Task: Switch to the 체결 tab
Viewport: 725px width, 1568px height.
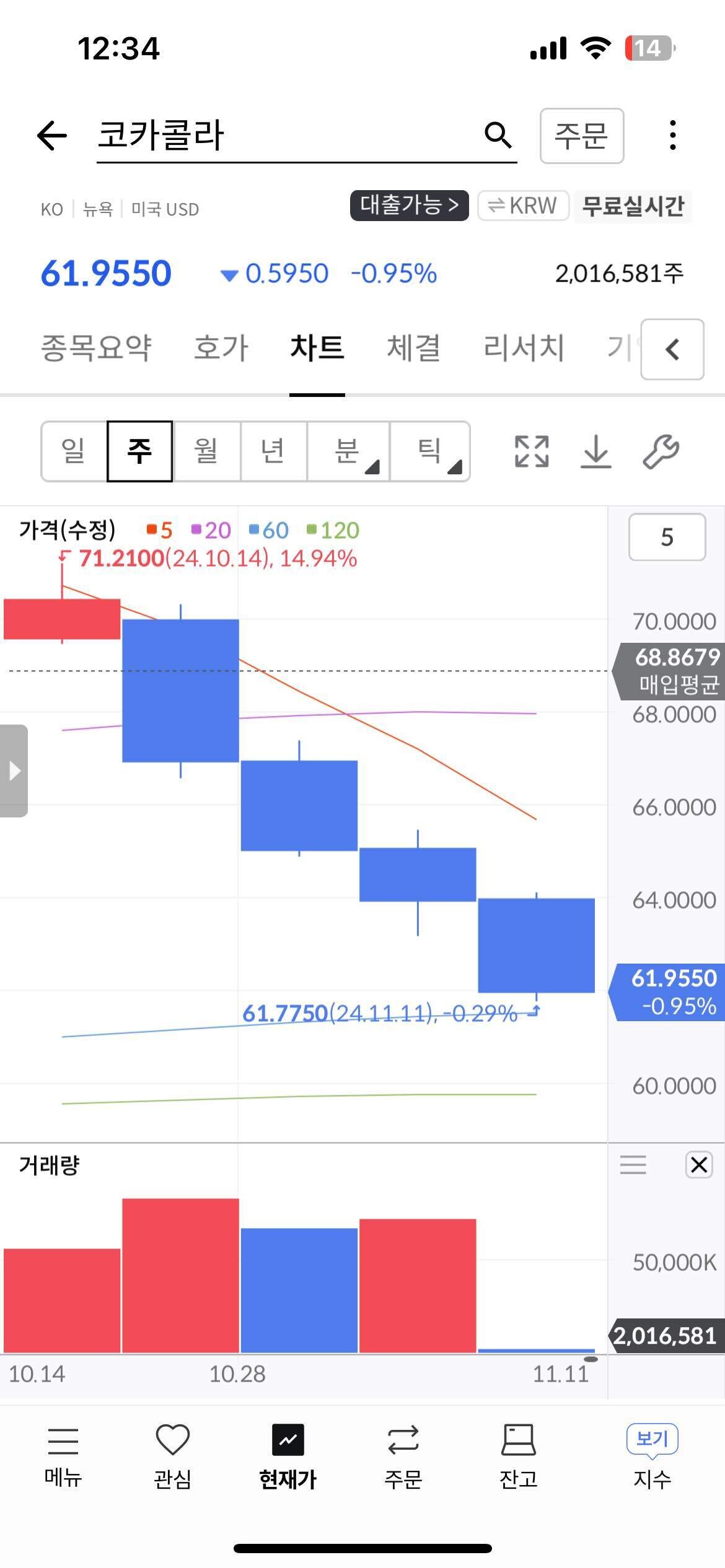Action: pyautogui.click(x=413, y=347)
